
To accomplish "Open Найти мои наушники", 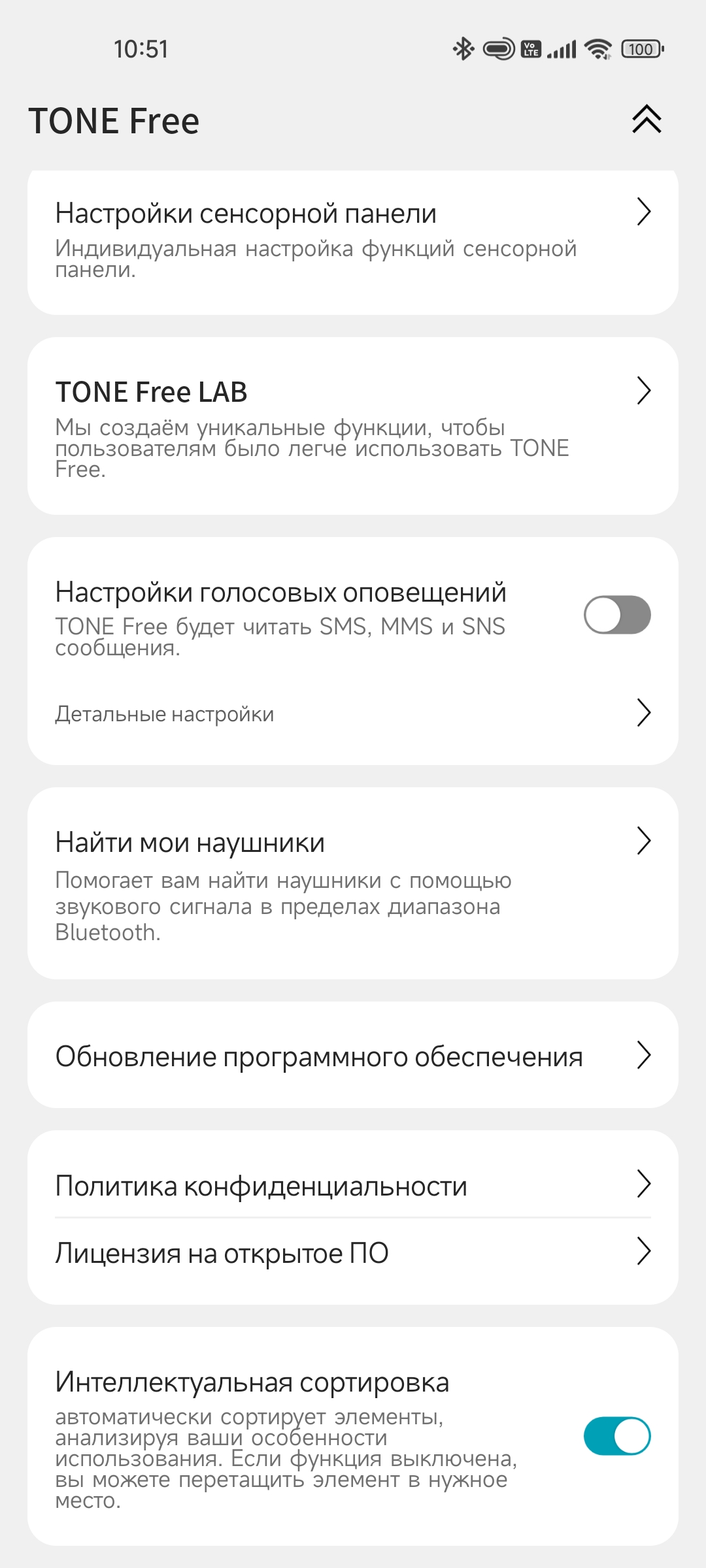I will point(352,883).
